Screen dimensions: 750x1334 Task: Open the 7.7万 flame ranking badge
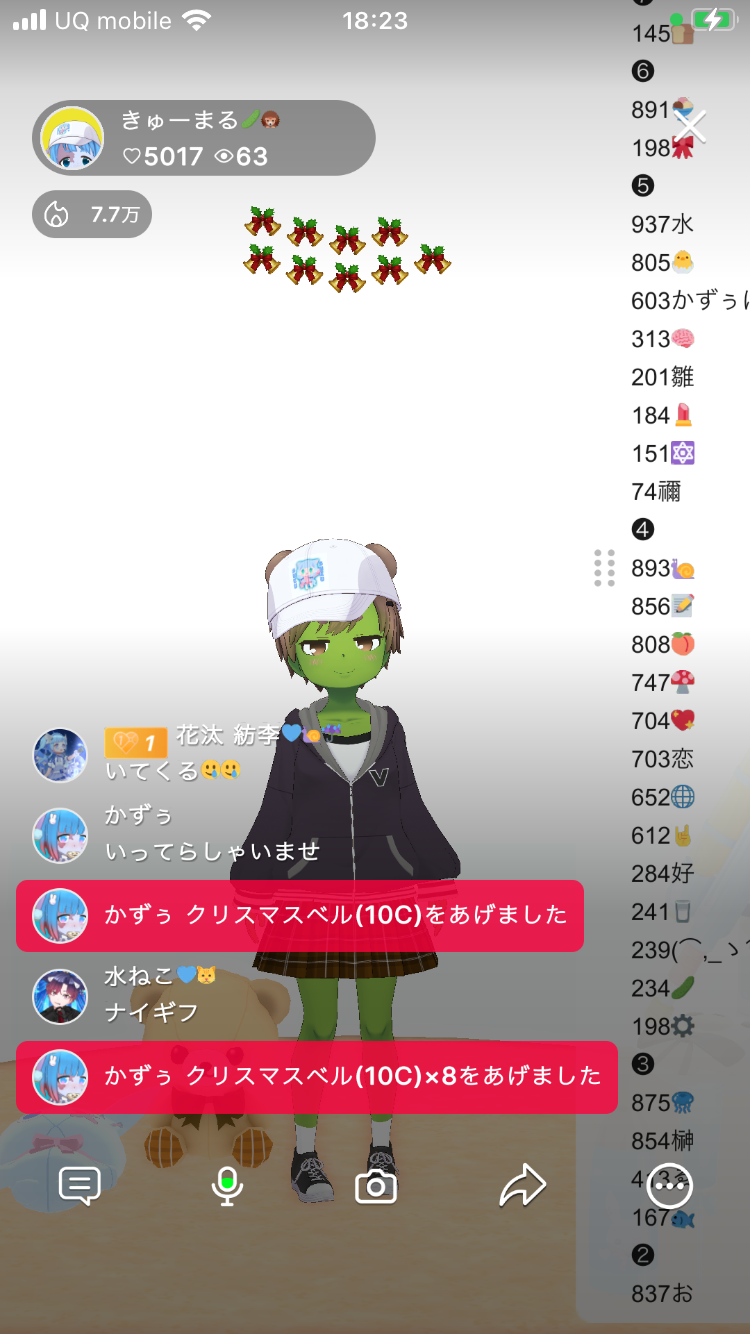92,214
